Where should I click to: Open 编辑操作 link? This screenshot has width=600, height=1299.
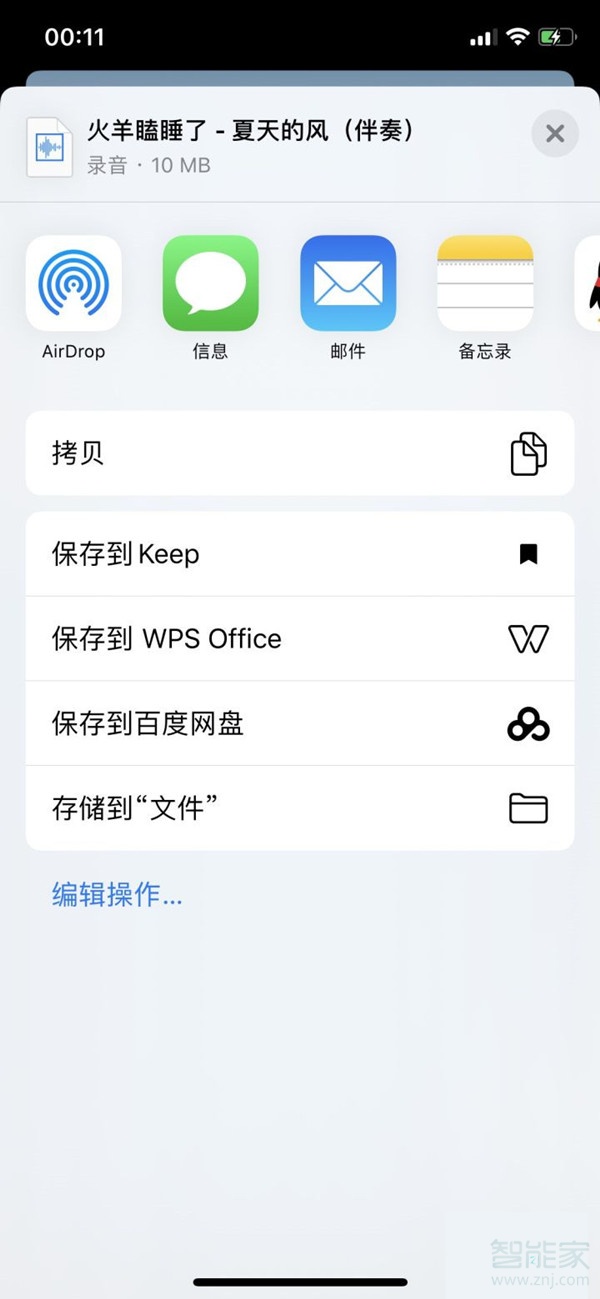click(x=117, y=895)
